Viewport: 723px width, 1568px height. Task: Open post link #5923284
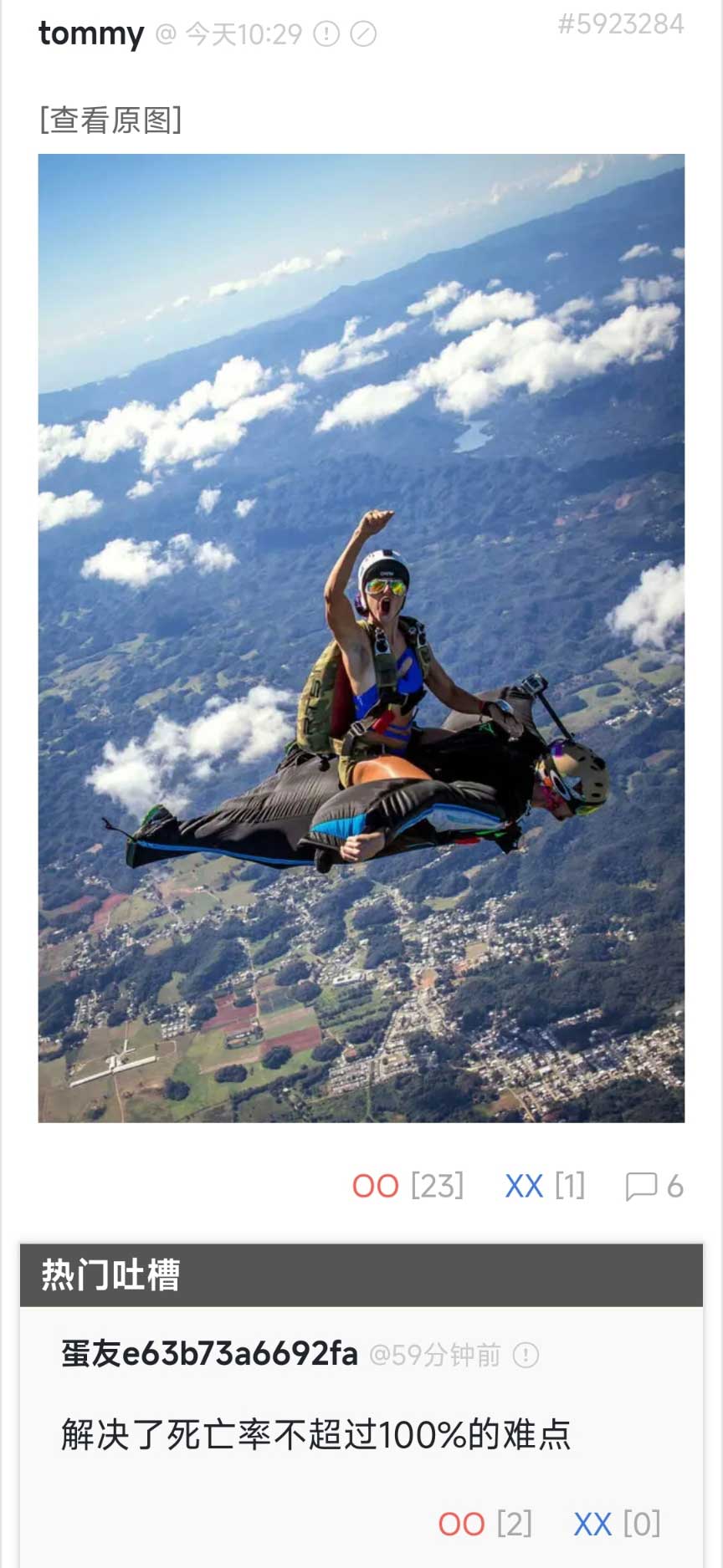point(620,24)
